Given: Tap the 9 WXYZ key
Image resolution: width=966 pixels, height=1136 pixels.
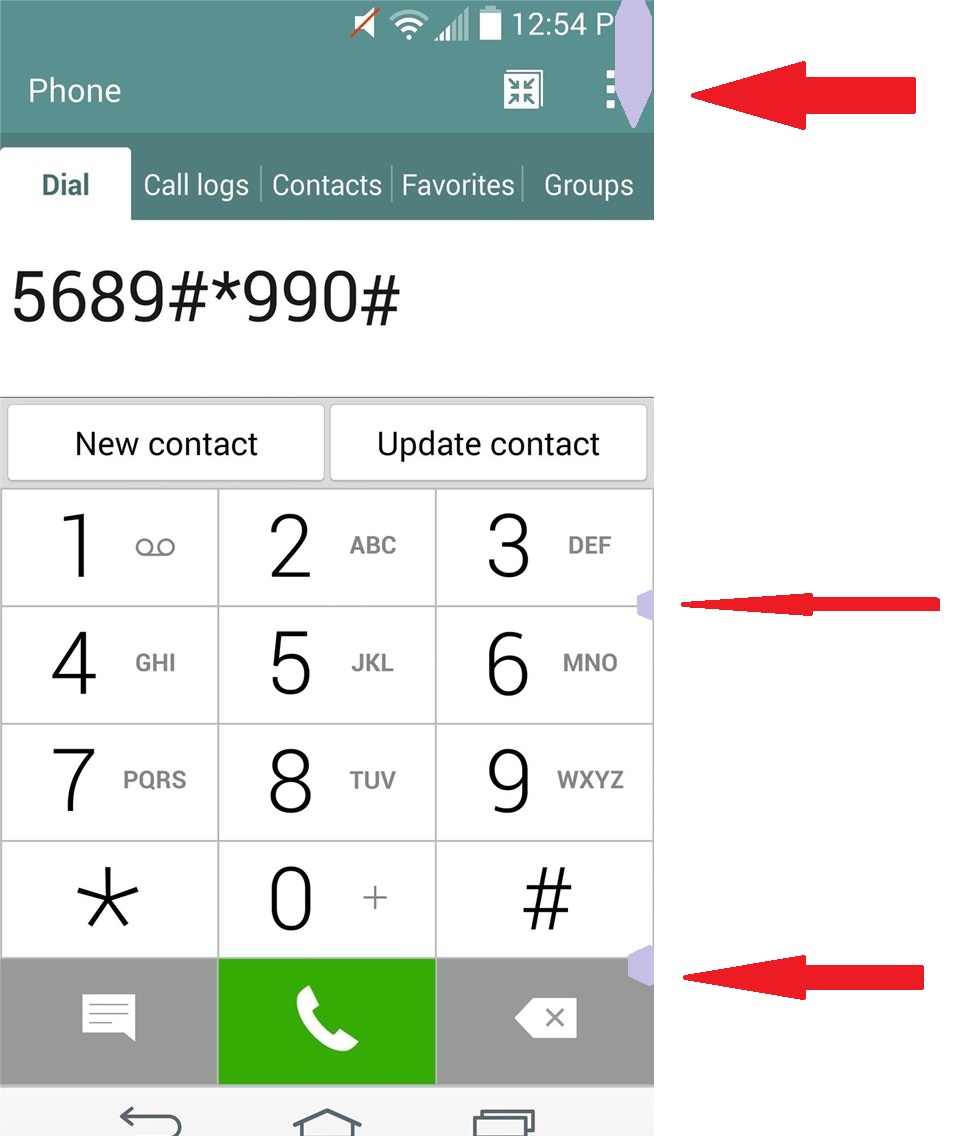Looking at the screenshot, I should pyautogui.click(x=544, y=781).
